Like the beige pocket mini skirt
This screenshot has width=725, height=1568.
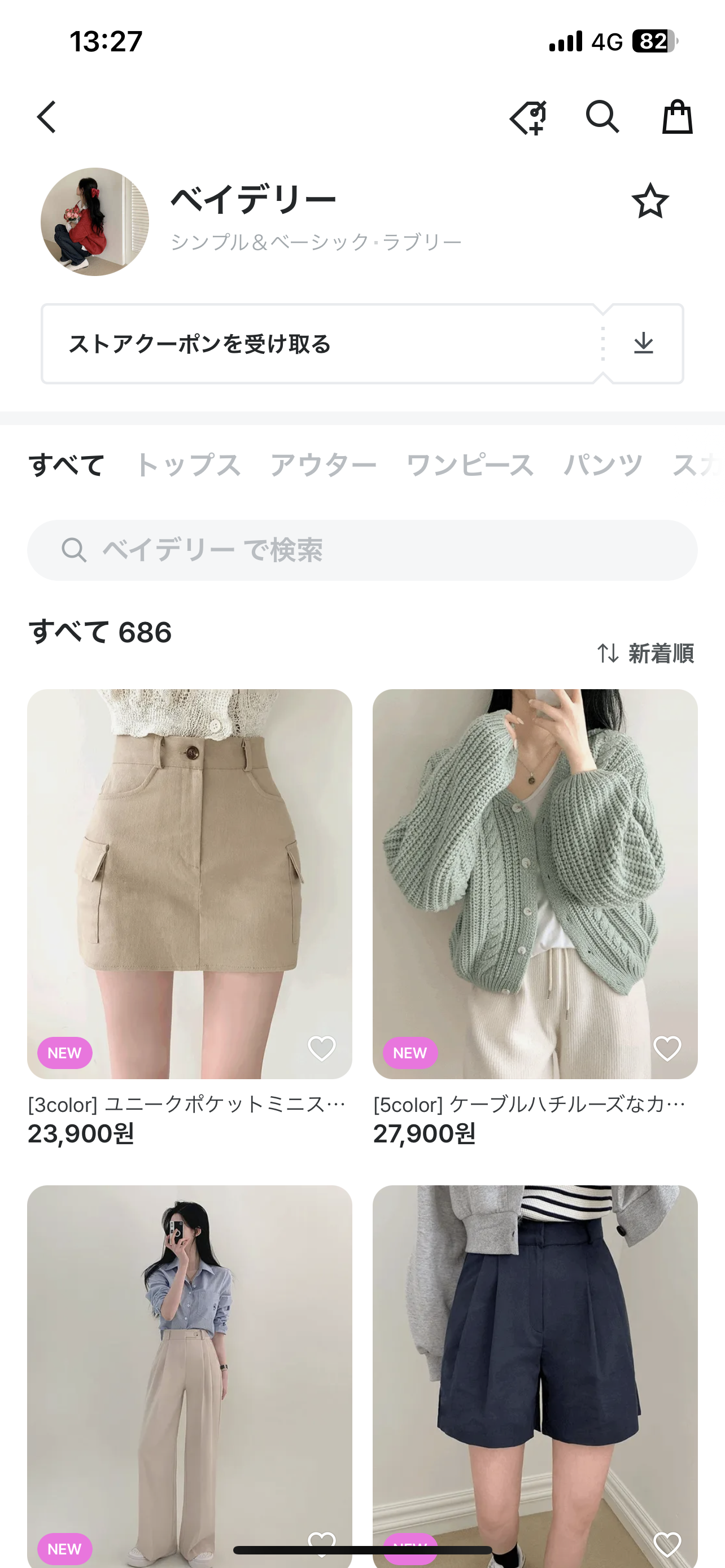point(321,1048)
